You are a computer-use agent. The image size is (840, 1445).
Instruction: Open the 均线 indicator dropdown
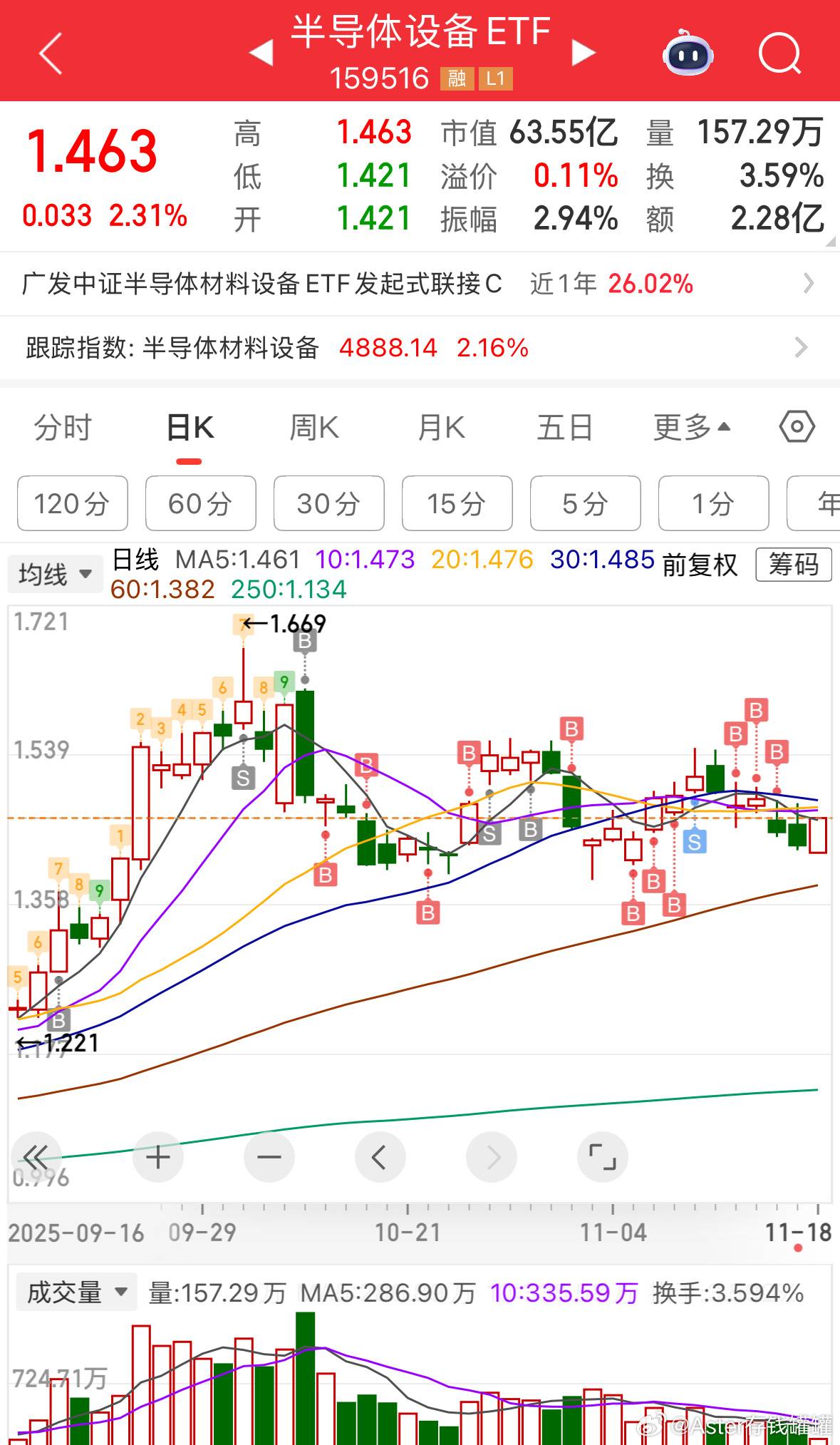pyautogui.click(x=55, y=573)
